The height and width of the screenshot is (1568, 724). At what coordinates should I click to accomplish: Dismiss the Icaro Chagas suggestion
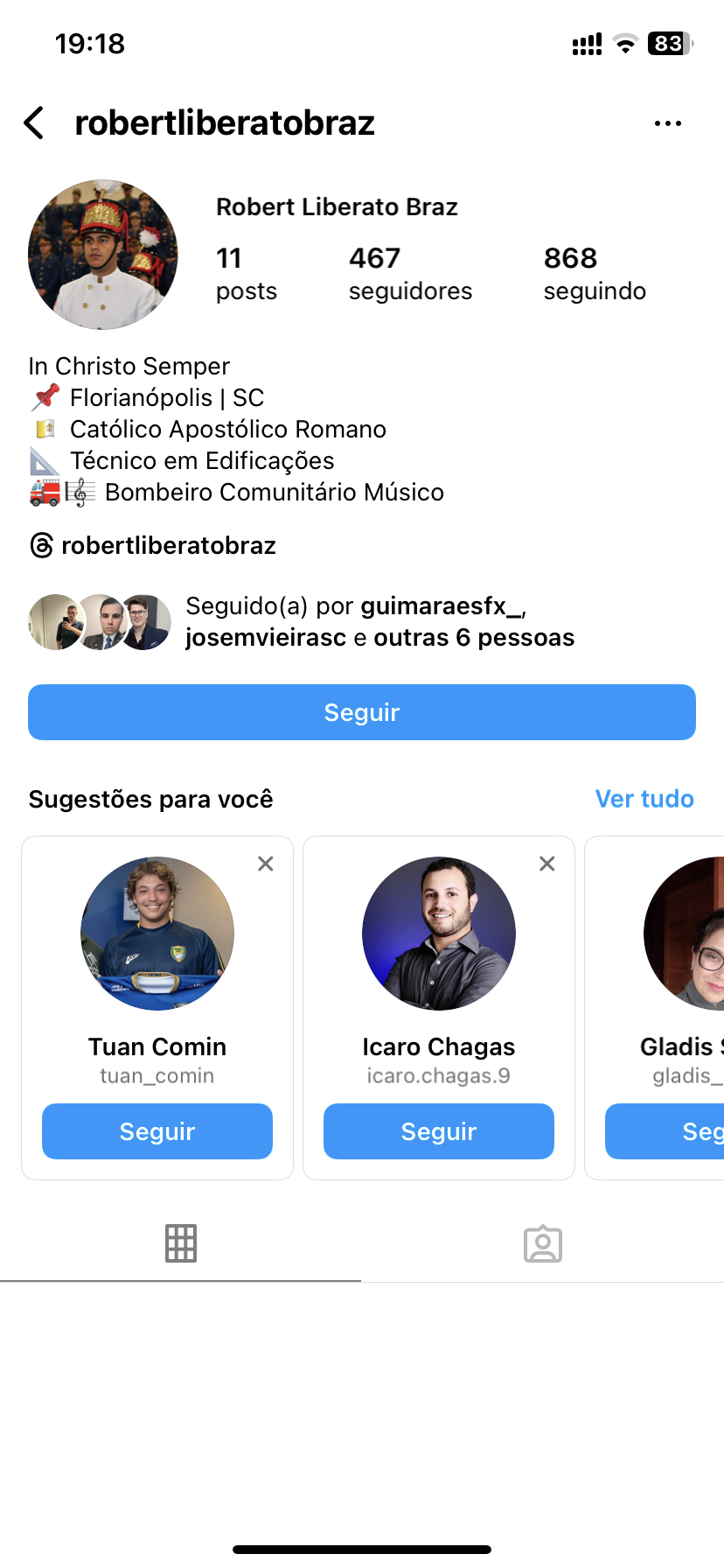click(x=547, y=864)
